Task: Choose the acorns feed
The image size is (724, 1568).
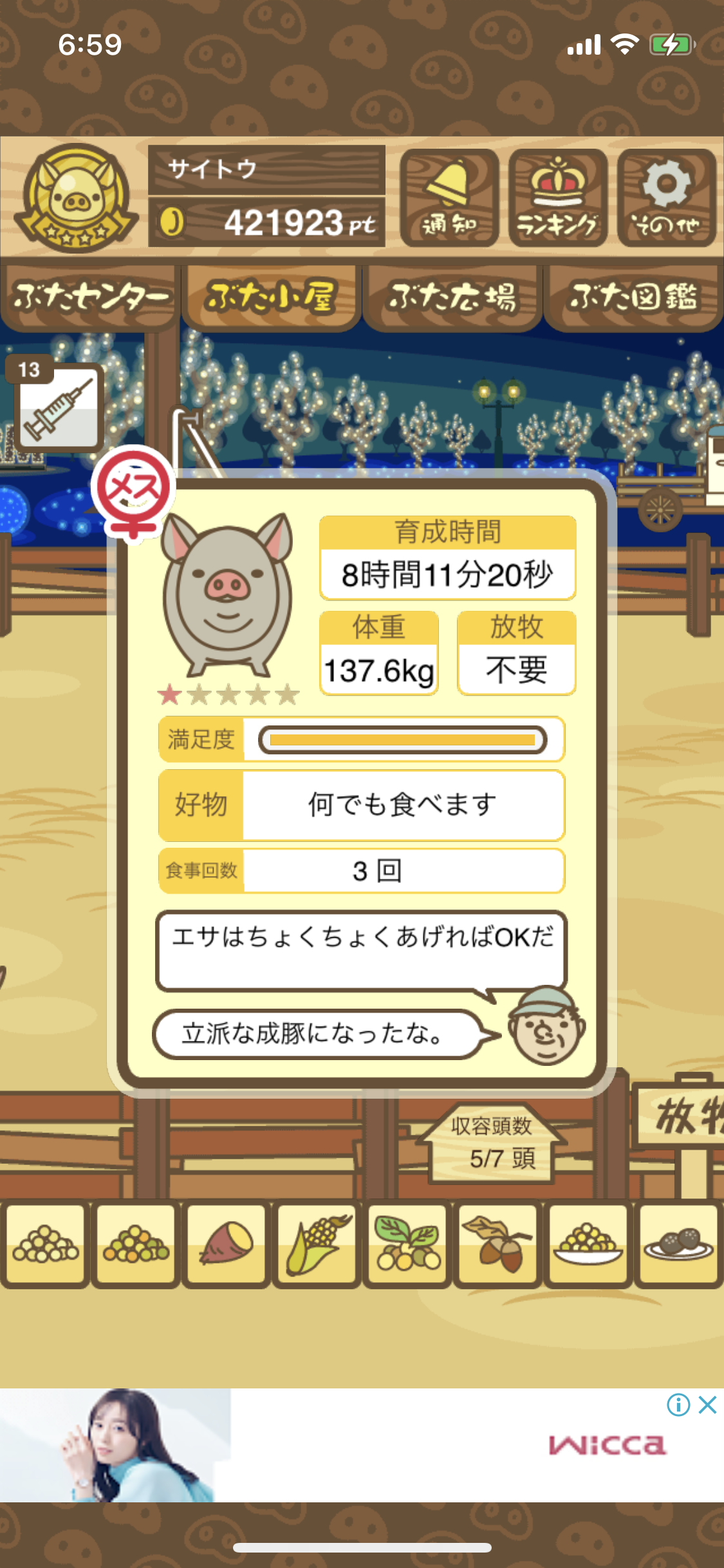Action: [498, 1245]
